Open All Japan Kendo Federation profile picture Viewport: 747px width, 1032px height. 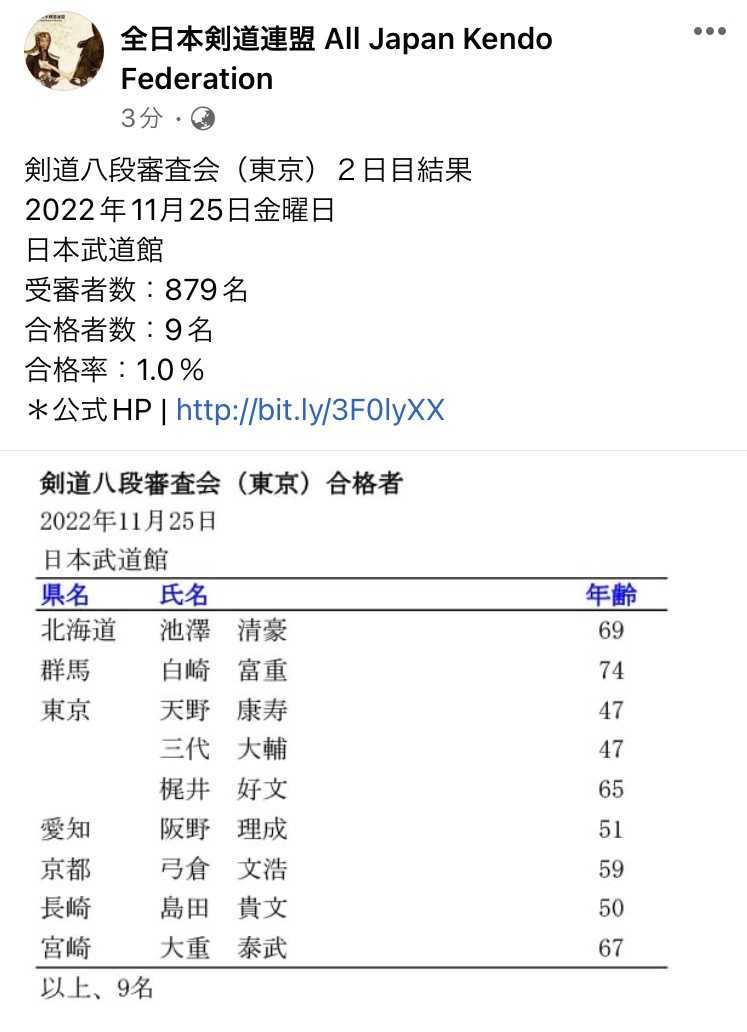pos(64,52)
